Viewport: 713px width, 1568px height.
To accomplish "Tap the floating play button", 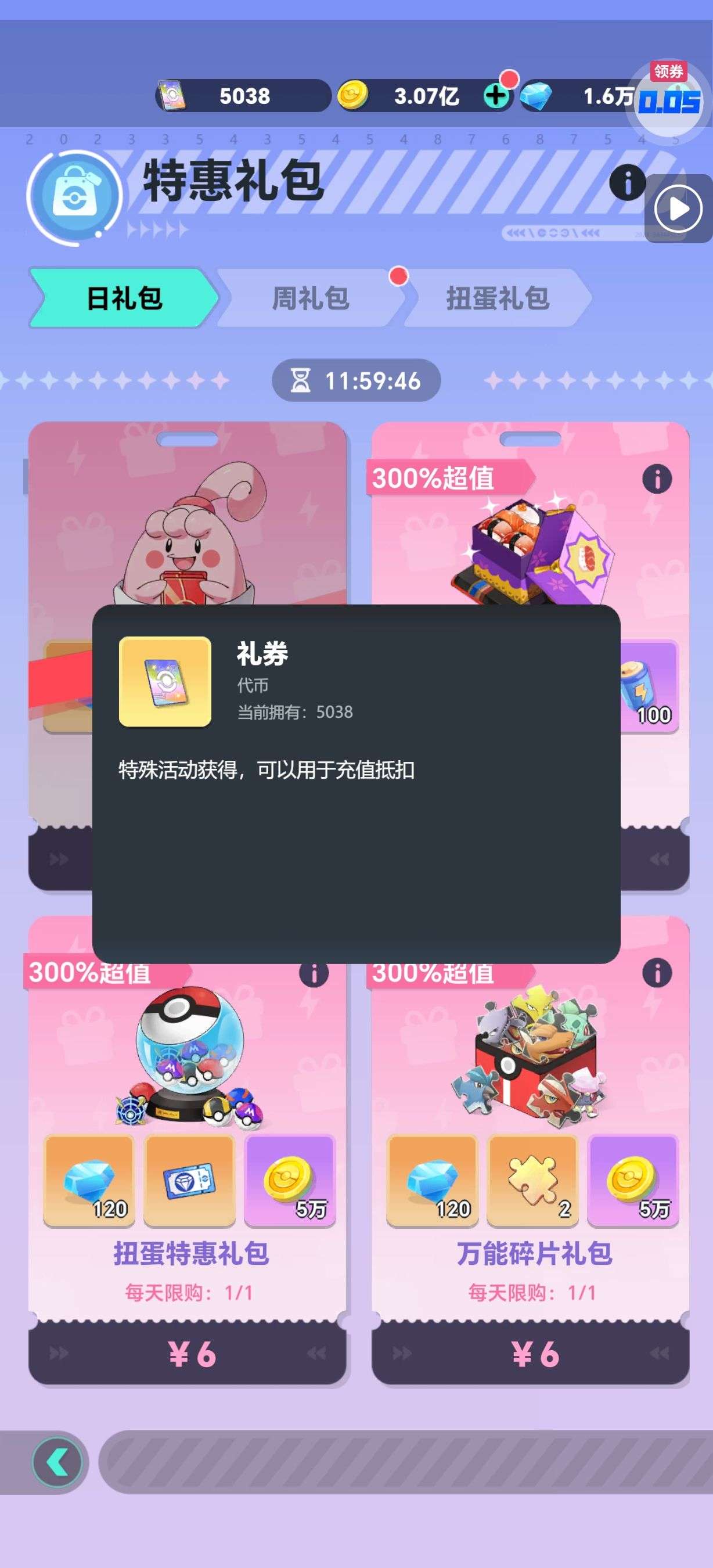I will (x=679, y=209).
